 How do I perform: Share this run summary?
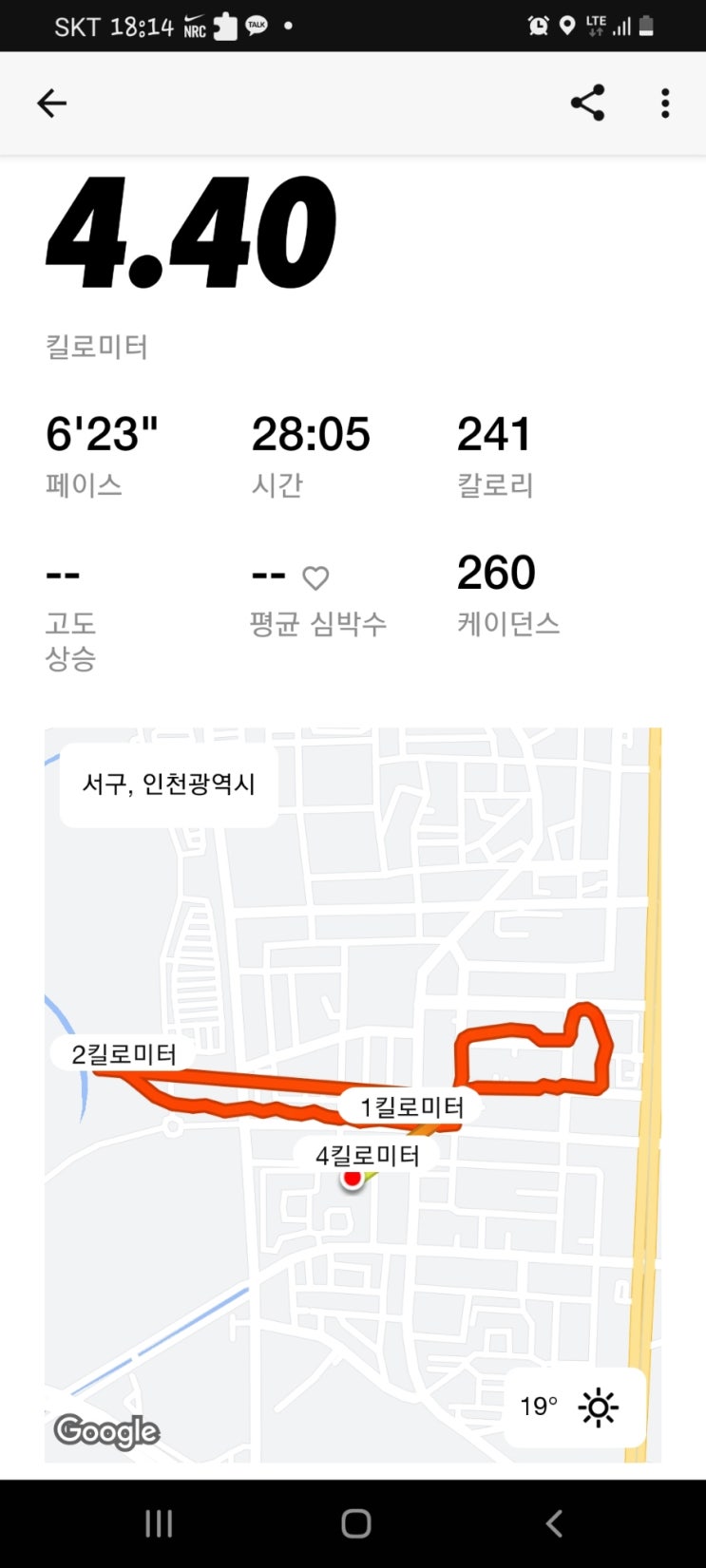(x=587, y=103)
